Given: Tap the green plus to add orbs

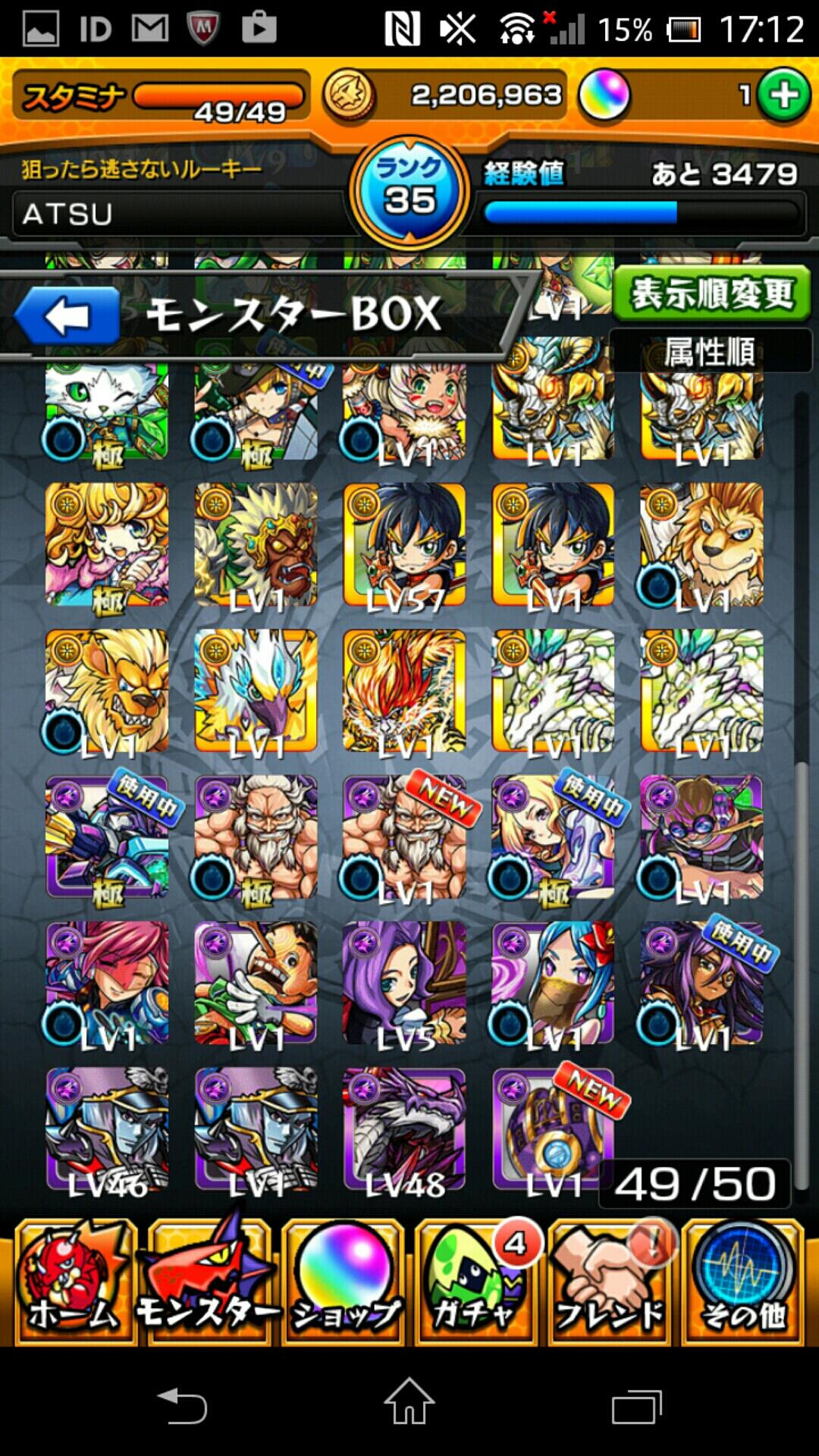Looking at the screenshot, I should (x=783, y=96).
